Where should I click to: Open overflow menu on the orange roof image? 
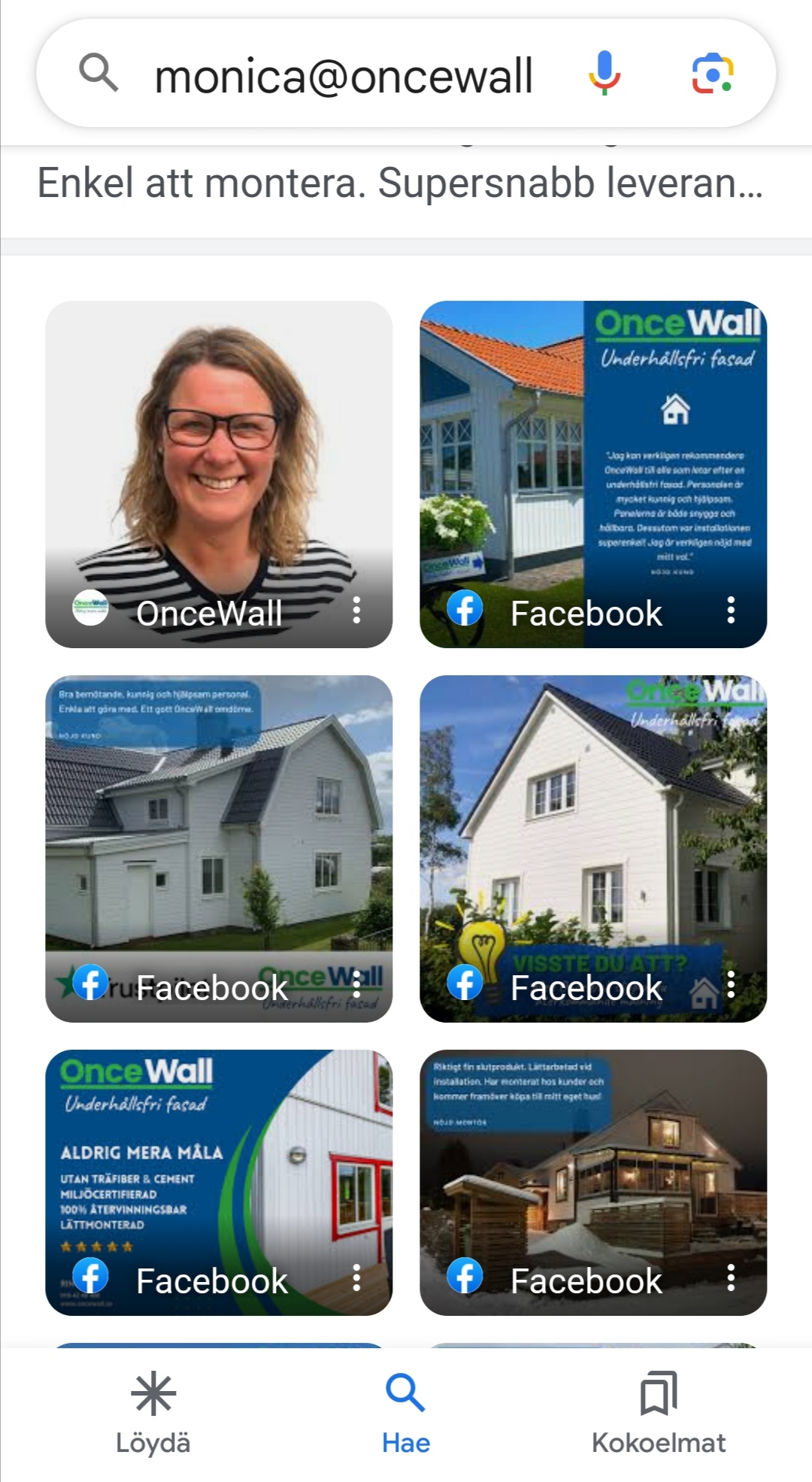click(x=731, y=610)
